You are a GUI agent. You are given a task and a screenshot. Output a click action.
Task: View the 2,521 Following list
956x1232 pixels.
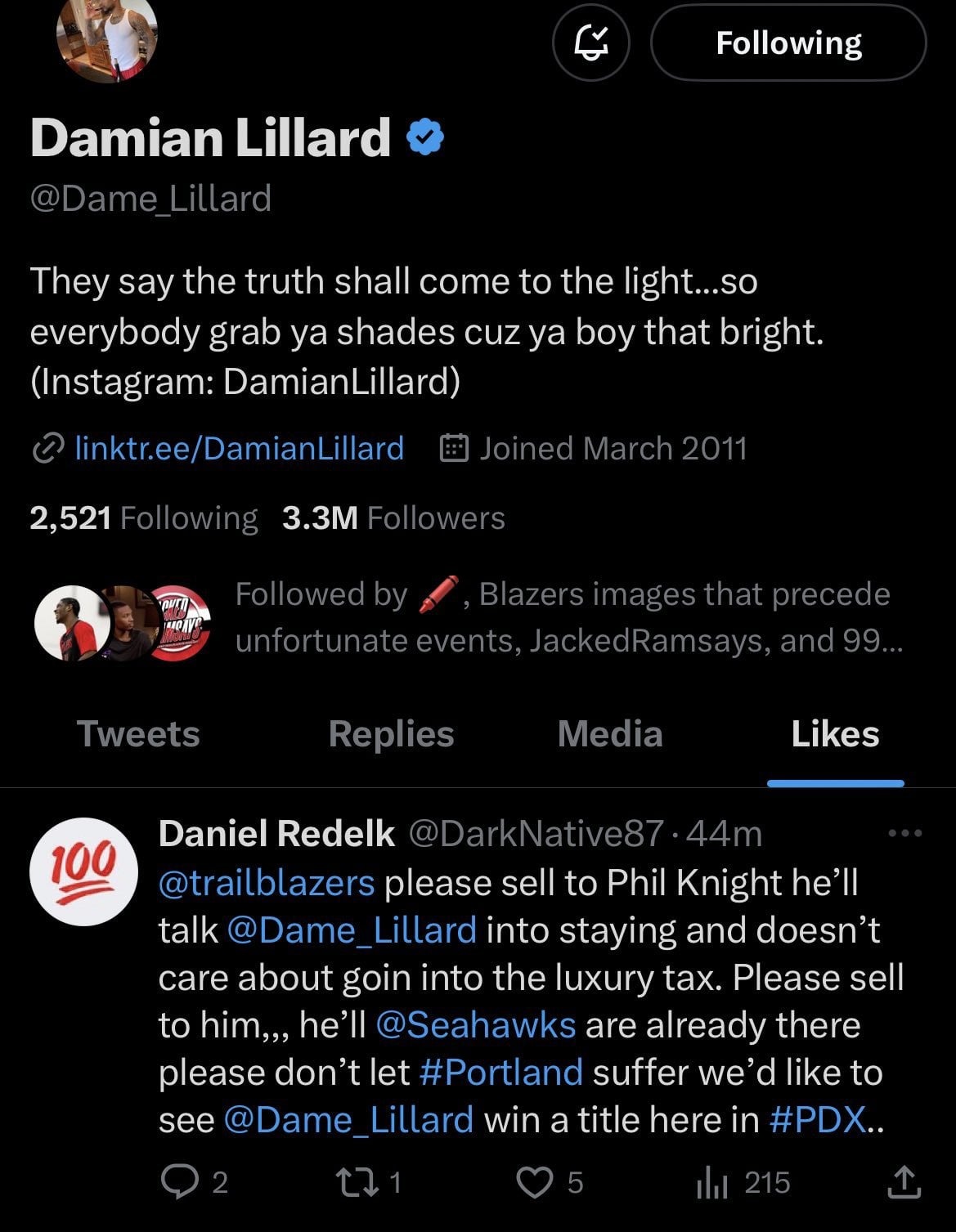[x=143, y=517]
